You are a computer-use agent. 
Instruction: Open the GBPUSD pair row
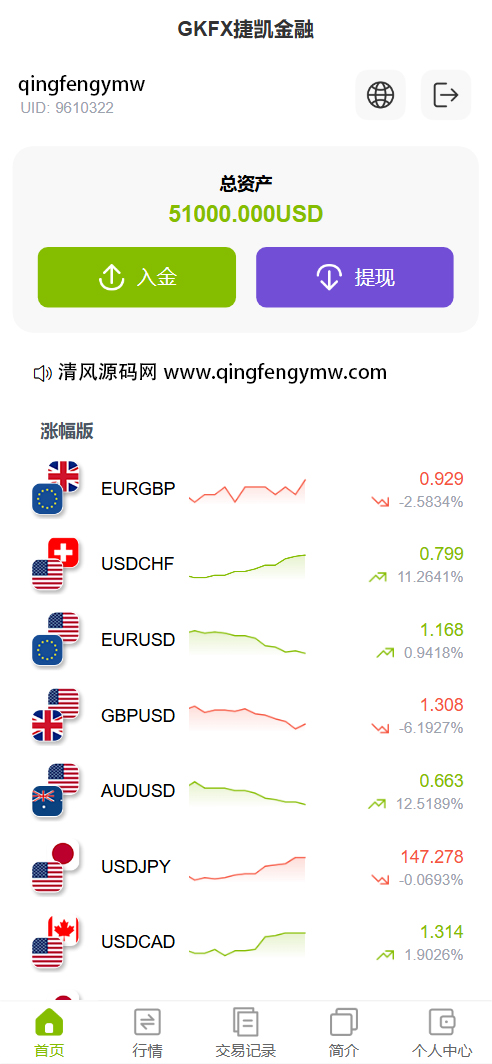click(x=246, y=715)
